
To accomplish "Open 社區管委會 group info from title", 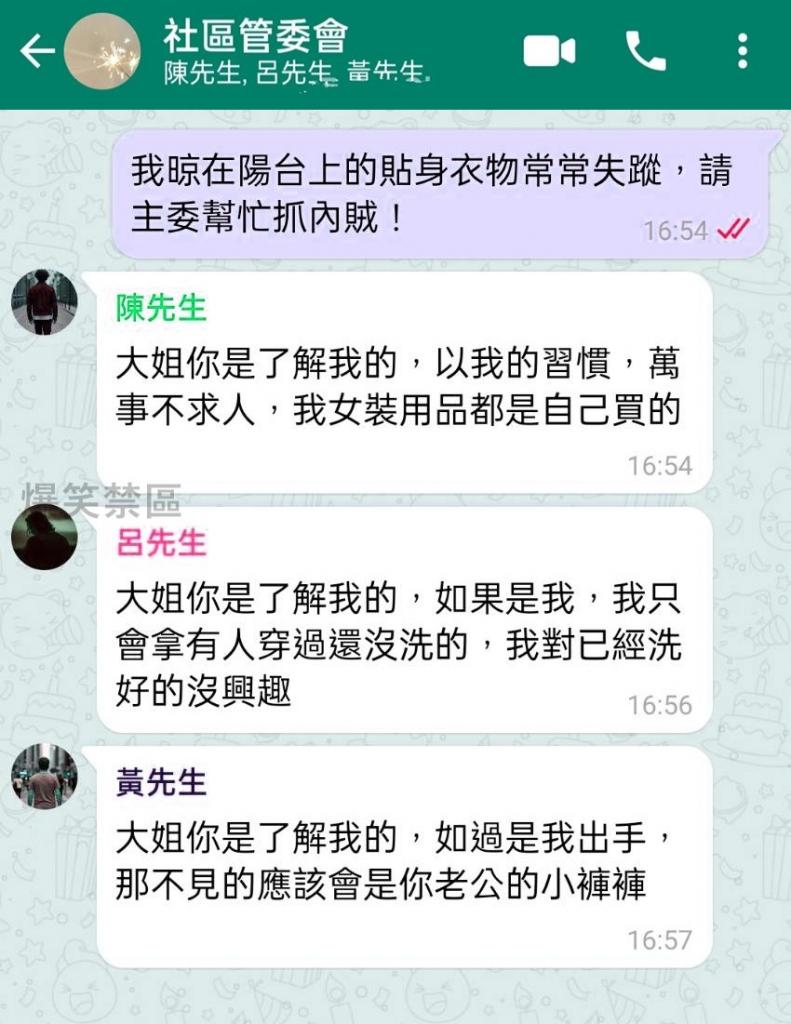I will click(255, 37).
